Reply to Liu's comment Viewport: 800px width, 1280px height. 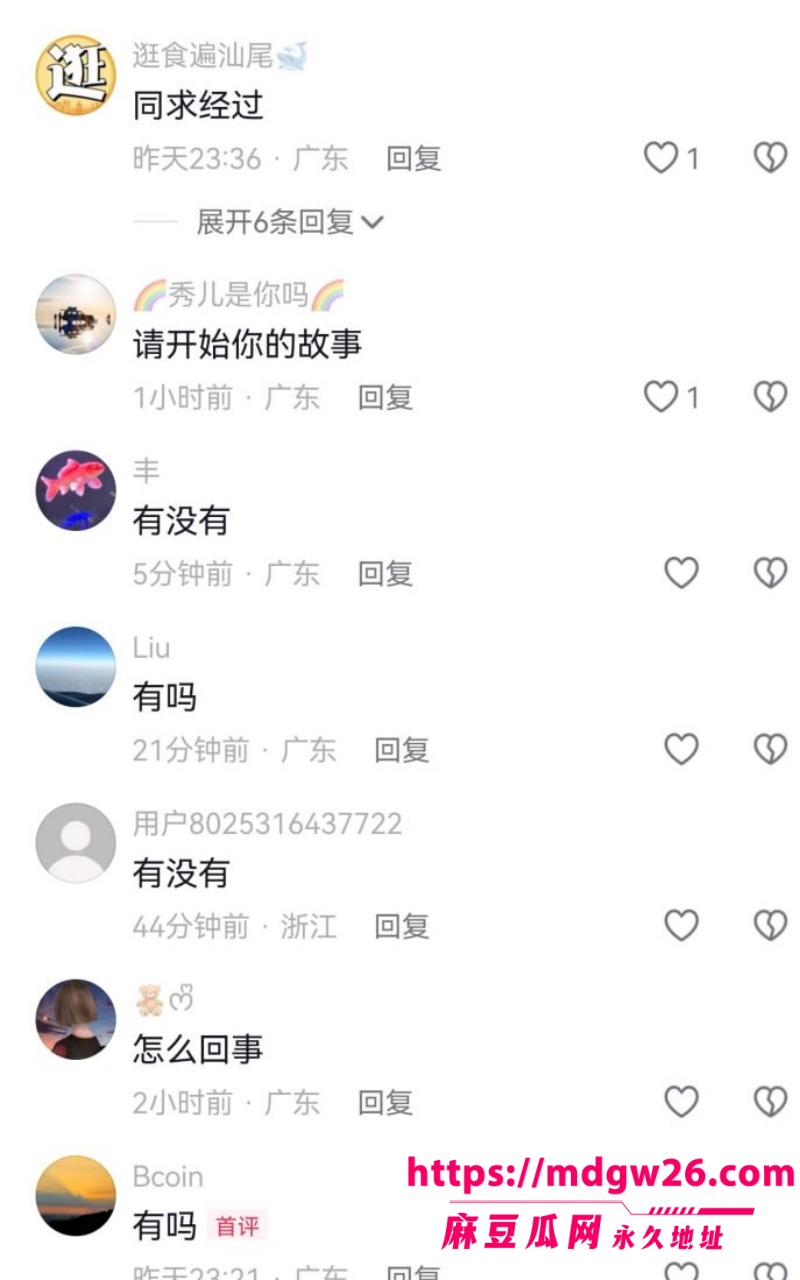click(402, 749)
